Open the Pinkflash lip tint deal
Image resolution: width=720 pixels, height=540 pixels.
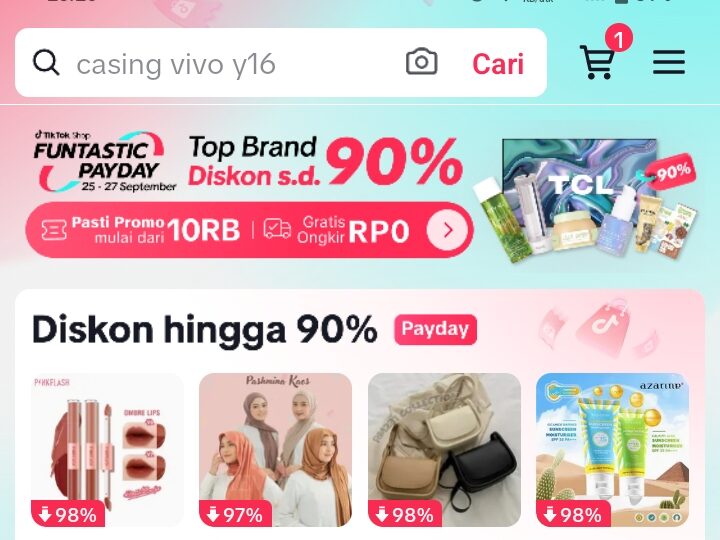click(107, 450)
